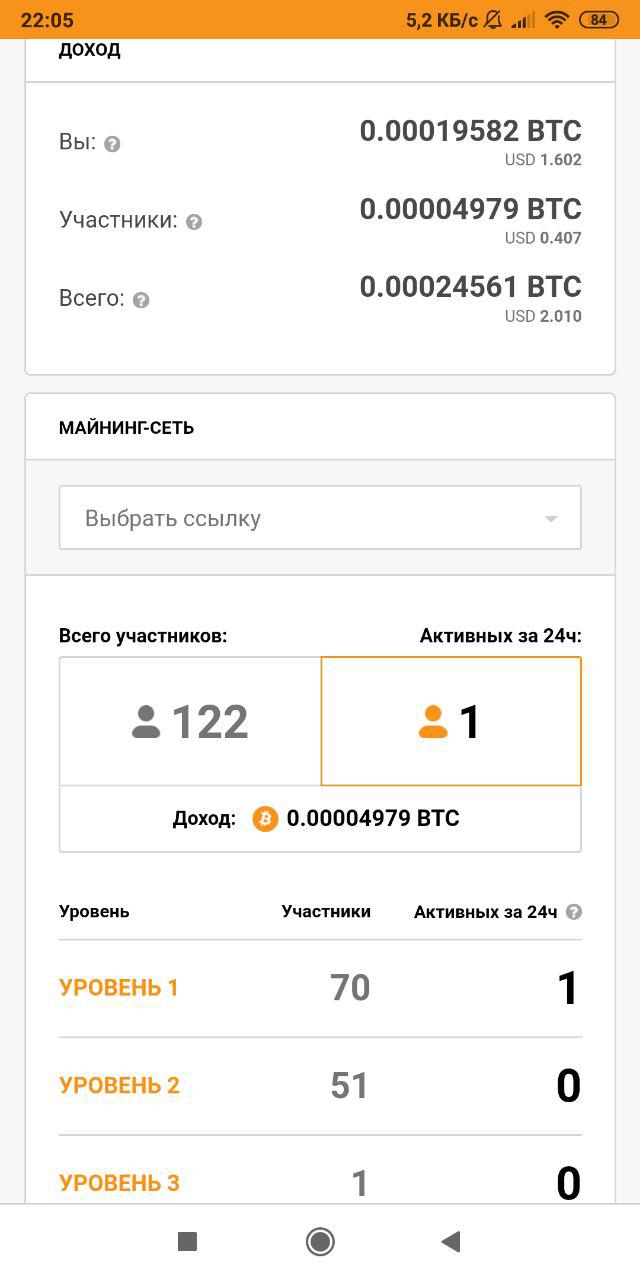The height and width of the screenshot is (1280, 640).
Task: Go to the system home screen
Action: pyautogui.click(x=320, y=1242)
